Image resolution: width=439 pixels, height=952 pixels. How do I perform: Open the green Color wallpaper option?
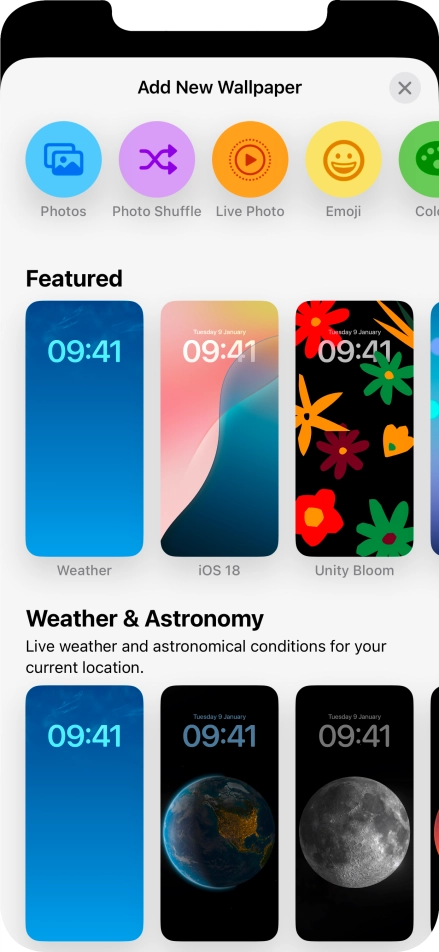coord(420,159)
